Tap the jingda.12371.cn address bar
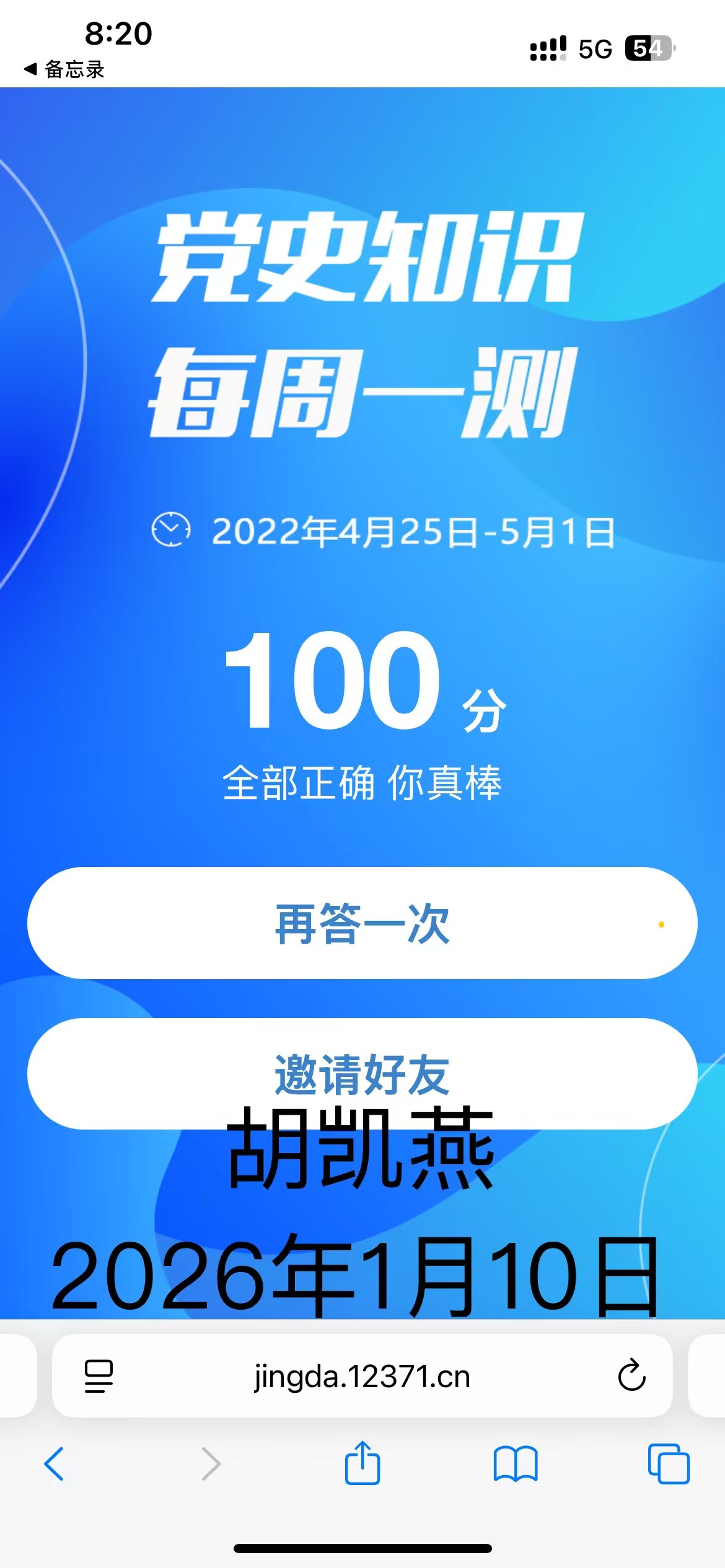 click(362, 1376)
